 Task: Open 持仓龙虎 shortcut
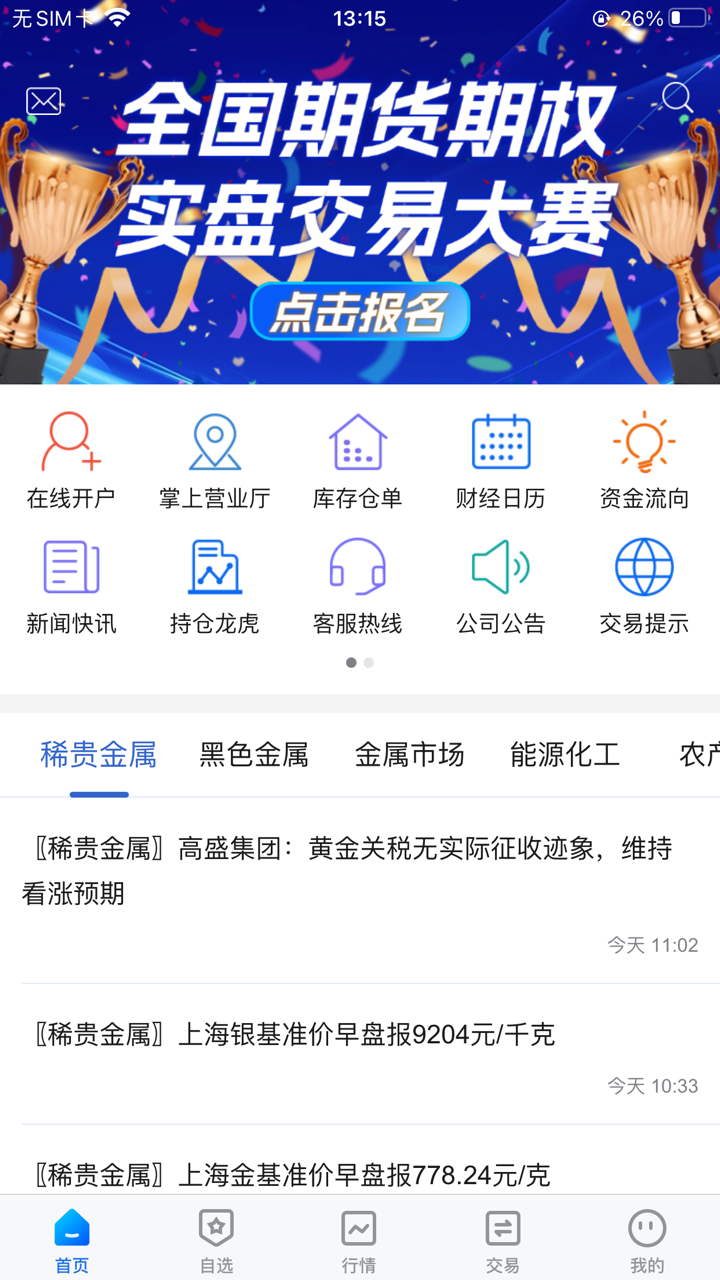215,586
